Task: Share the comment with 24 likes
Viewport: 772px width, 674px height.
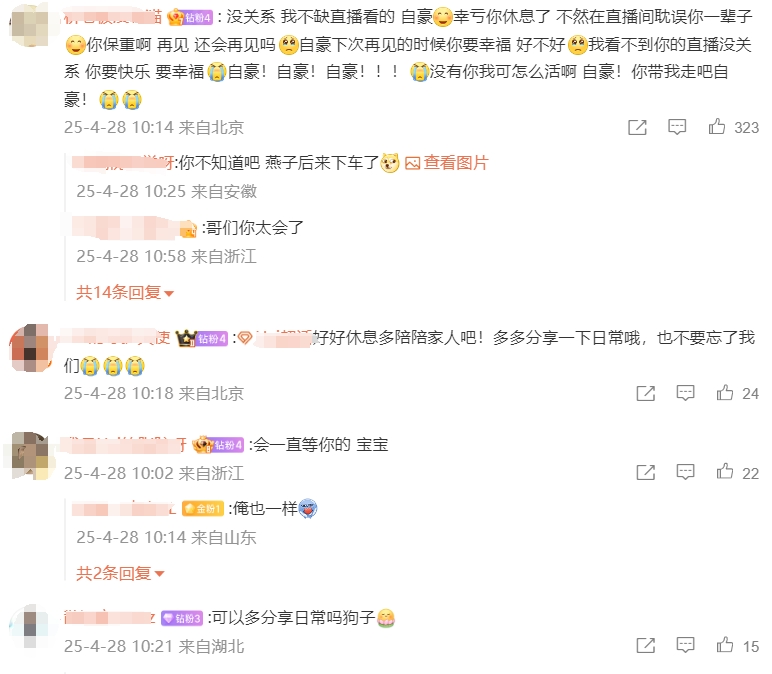Action: tap(645, 393)
